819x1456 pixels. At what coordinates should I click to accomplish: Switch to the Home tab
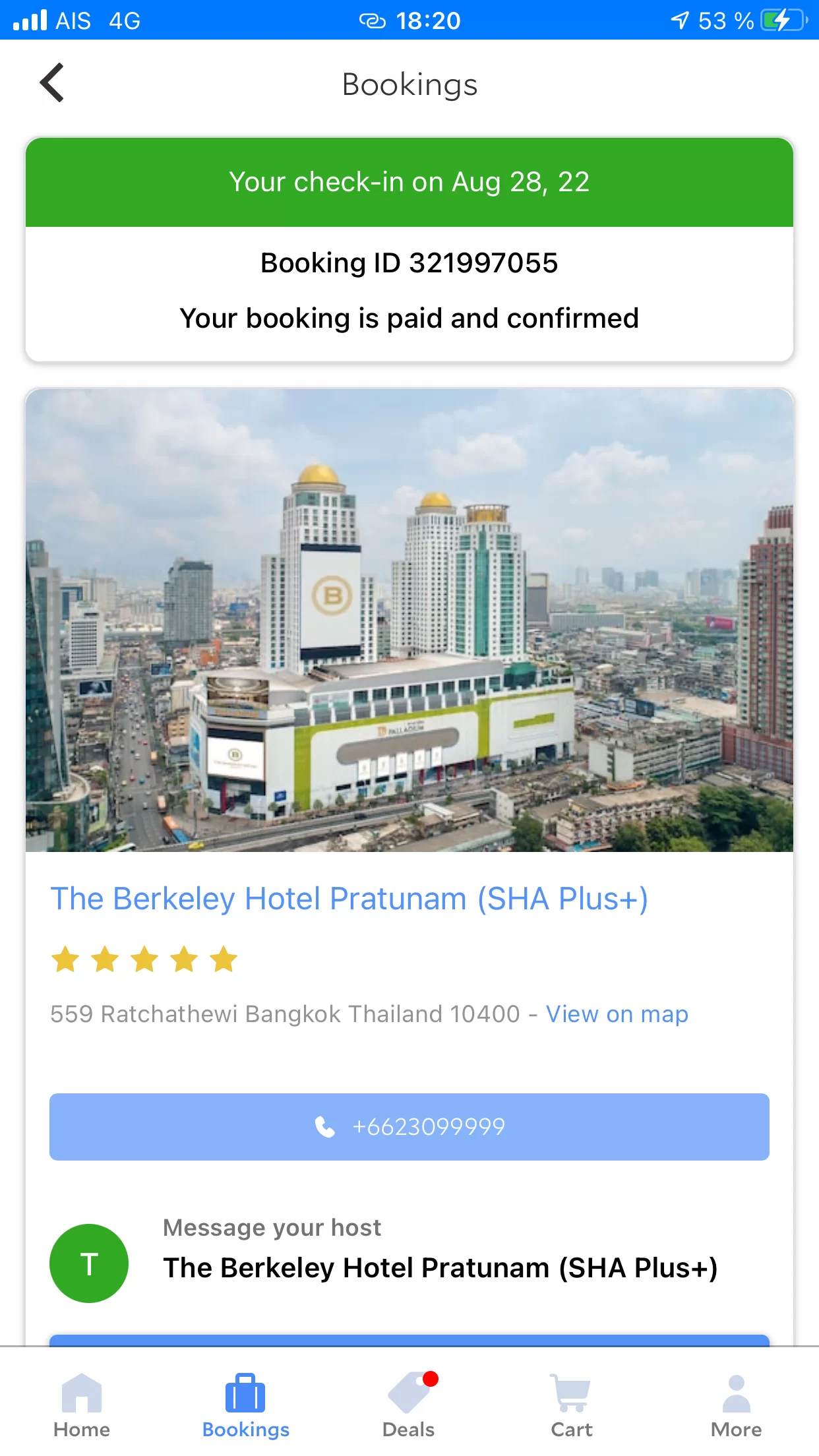(82, 1406)
